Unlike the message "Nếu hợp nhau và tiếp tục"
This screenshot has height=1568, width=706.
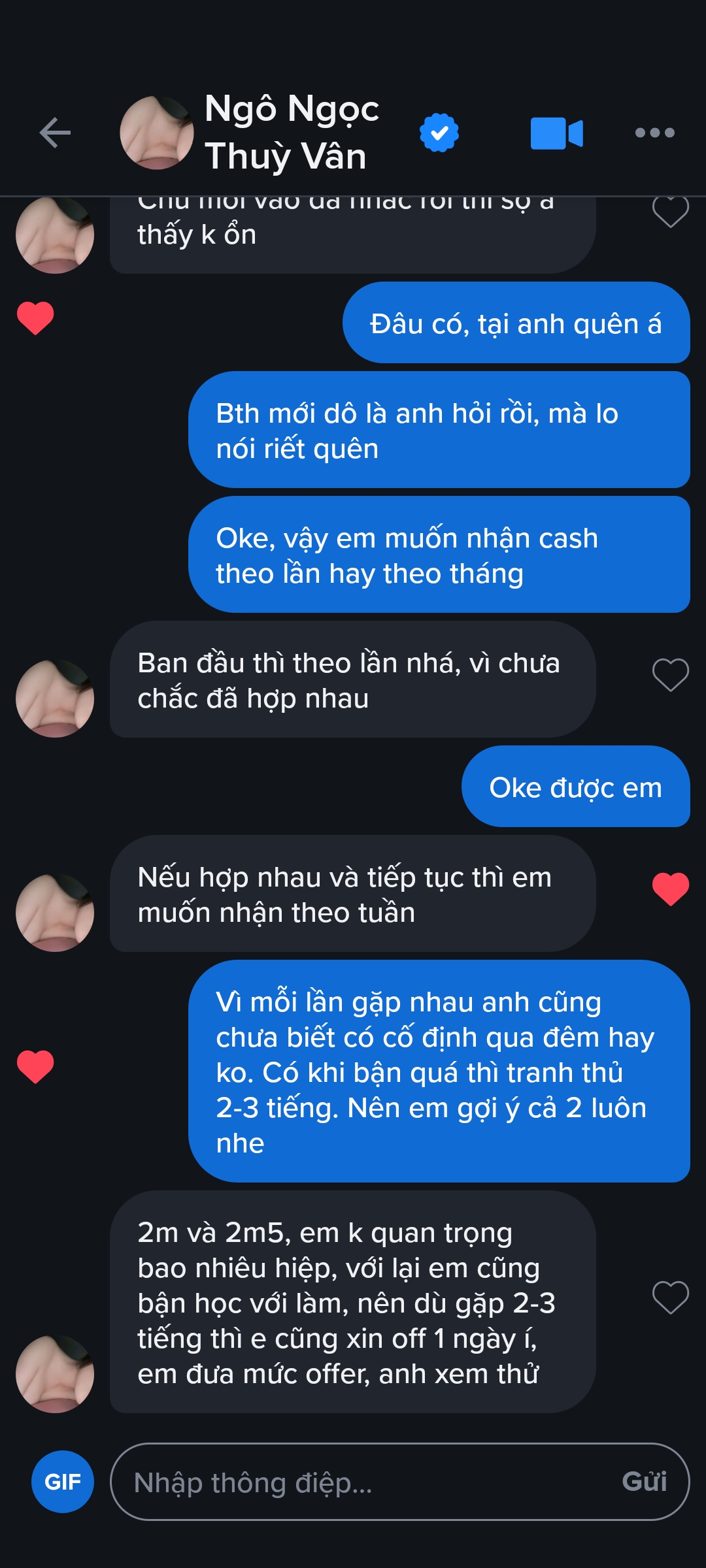(670, 889)
